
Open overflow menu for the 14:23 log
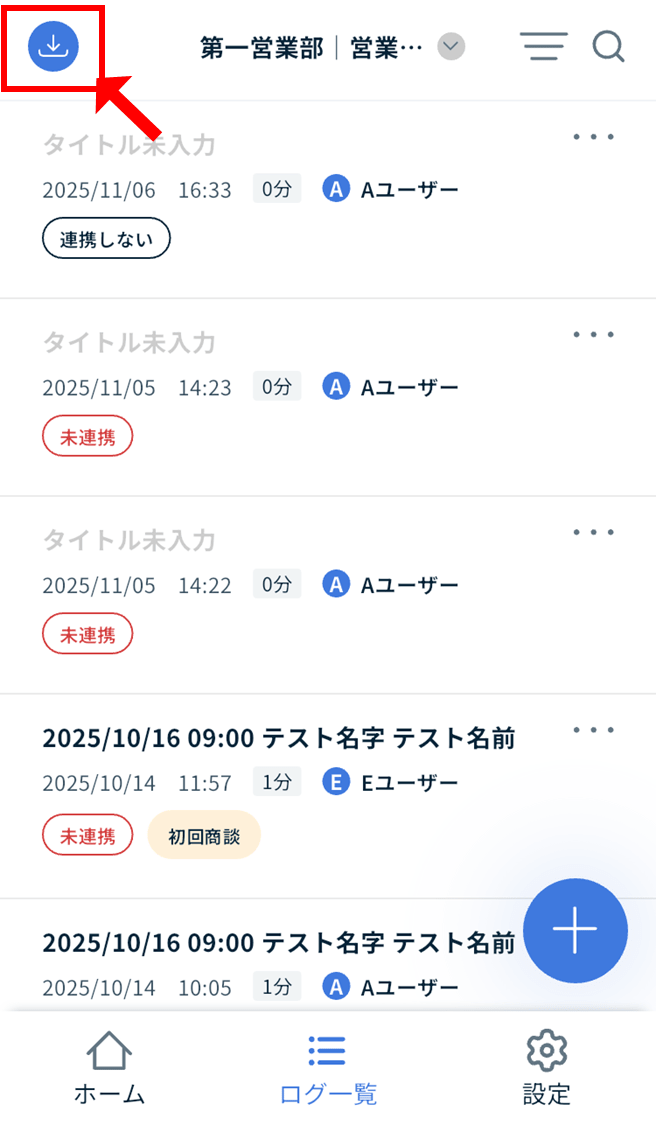coord(594,335)
